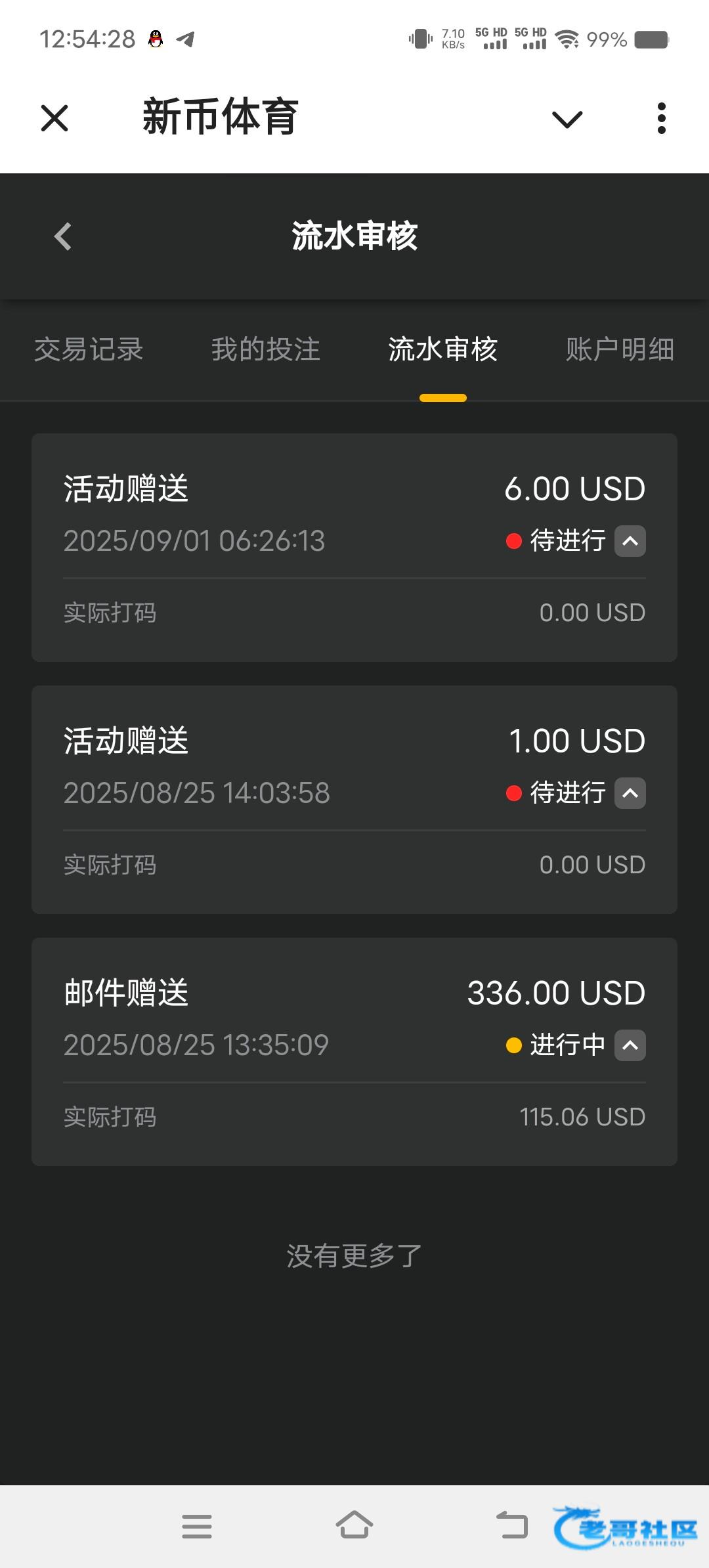Switch to the 我的投注 tab
This screenshot has height=1568, width=709.
pos(266,349)
